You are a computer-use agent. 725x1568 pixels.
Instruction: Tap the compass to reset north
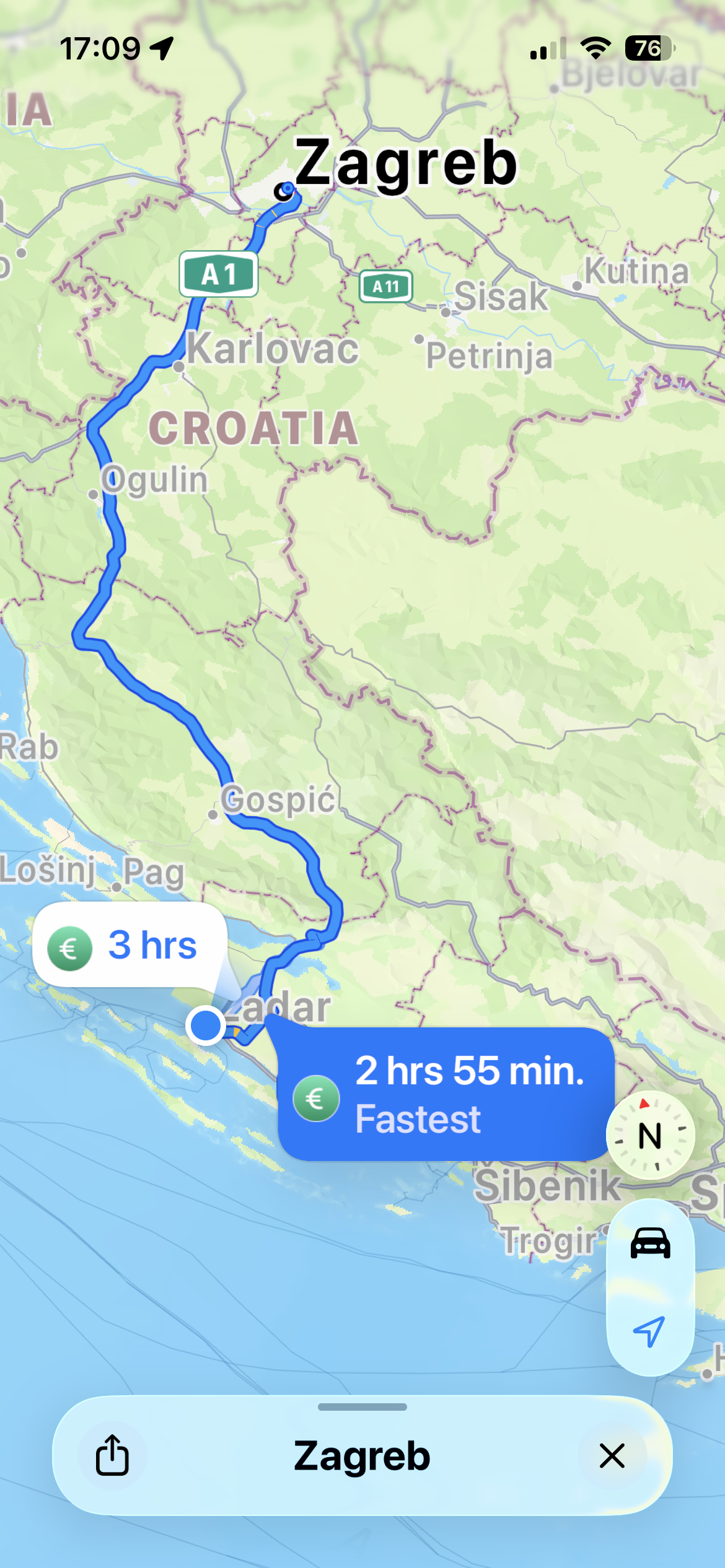click(x=650, y=1136)
